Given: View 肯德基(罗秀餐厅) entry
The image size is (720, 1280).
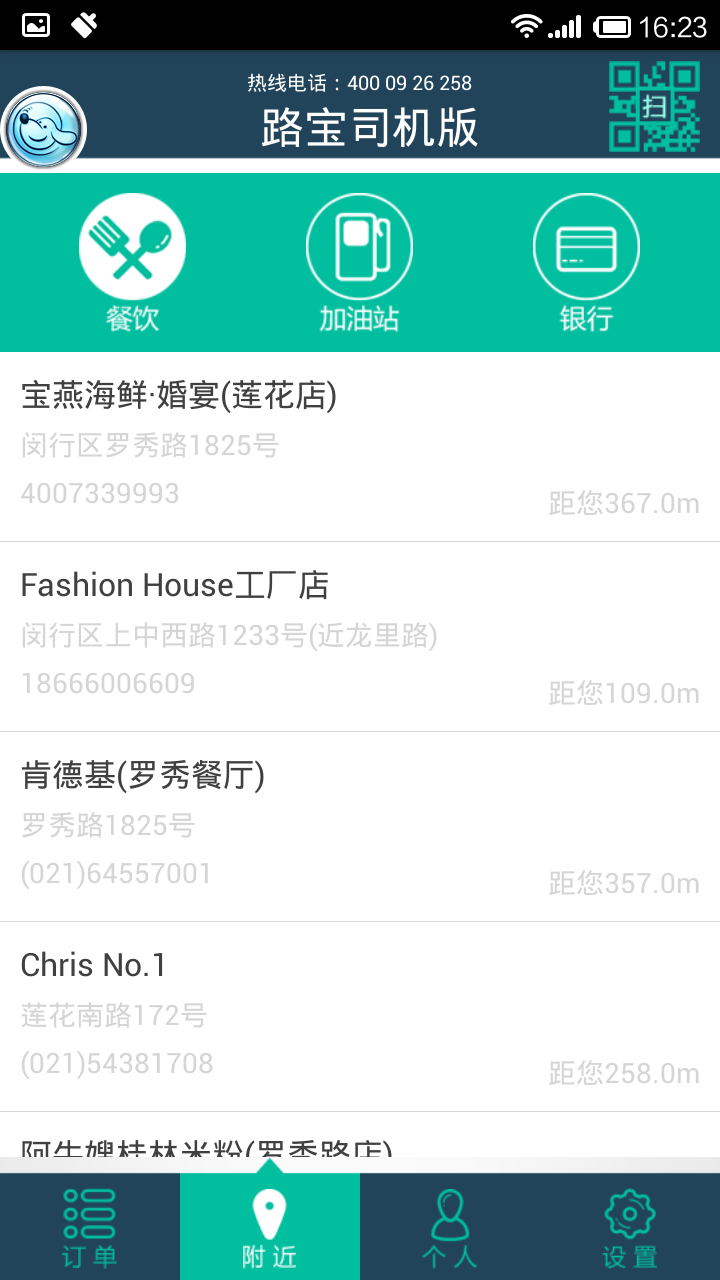Looking at the screenshot, I should 360,826.
